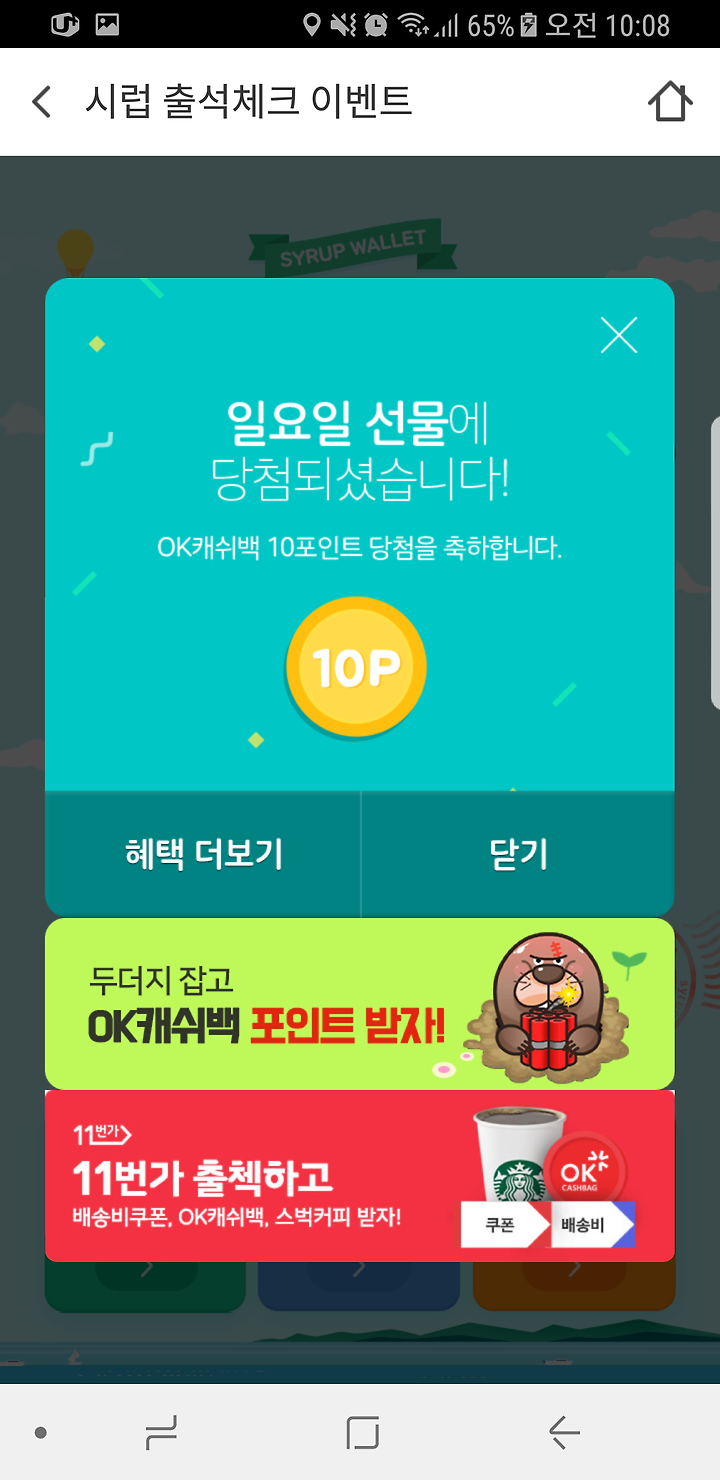Viewport: 720px width, 1480px height.
Task: Open the 두더지 잡고 OK캐쉬백 banner
Action: click(360, 1003)
